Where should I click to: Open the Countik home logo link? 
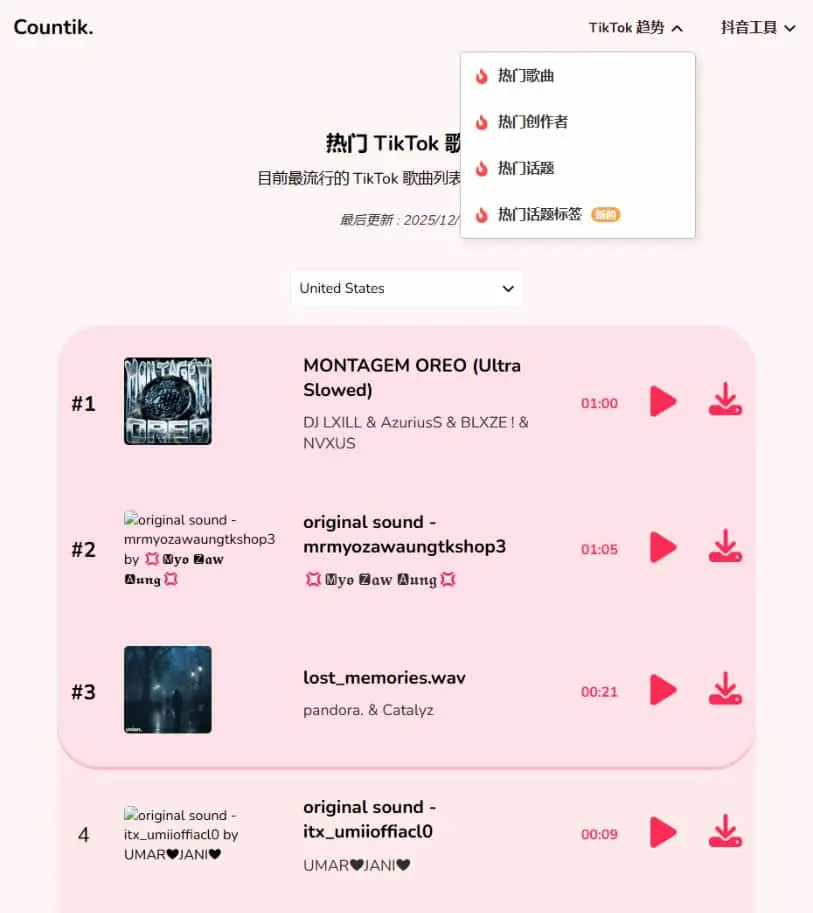(x=53, y=27)
